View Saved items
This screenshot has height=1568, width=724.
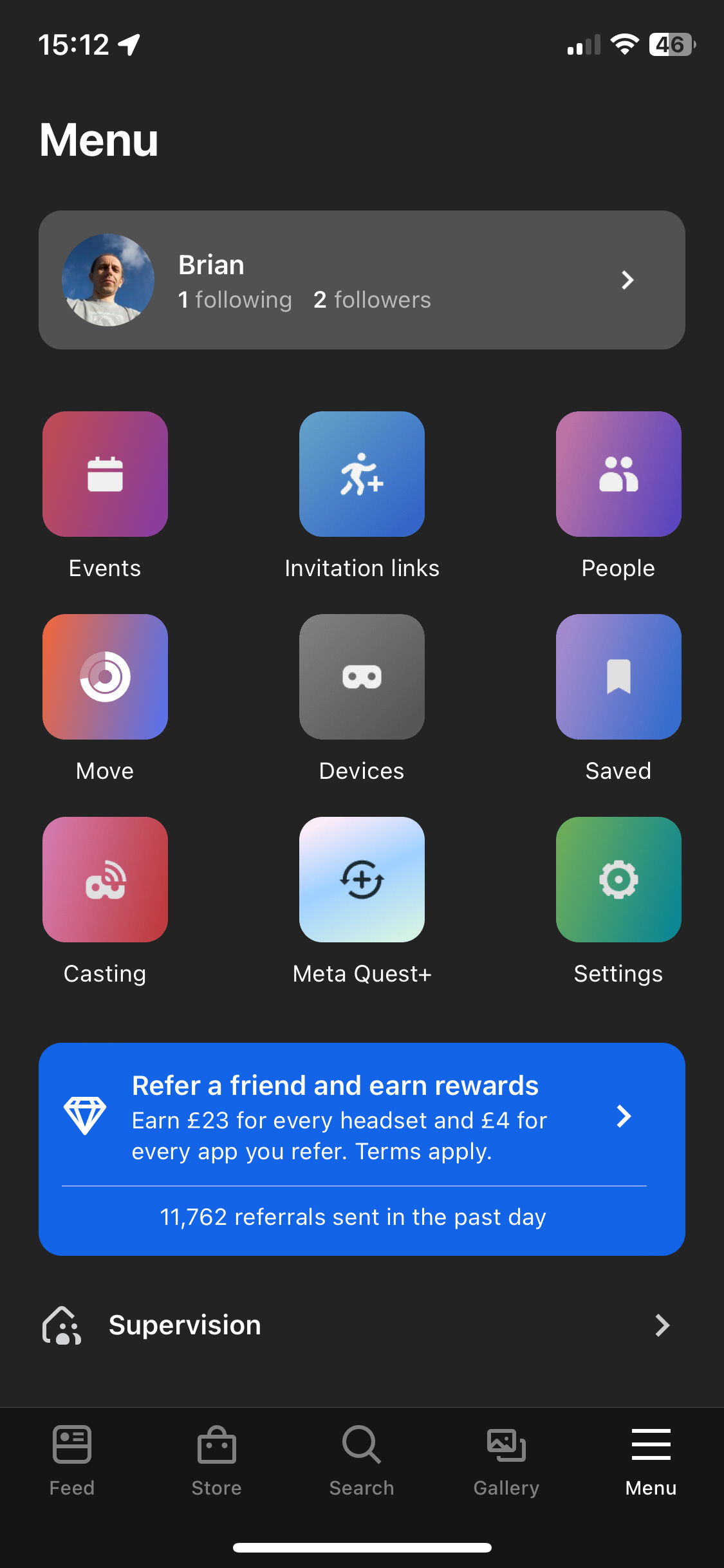click(618, 677)
